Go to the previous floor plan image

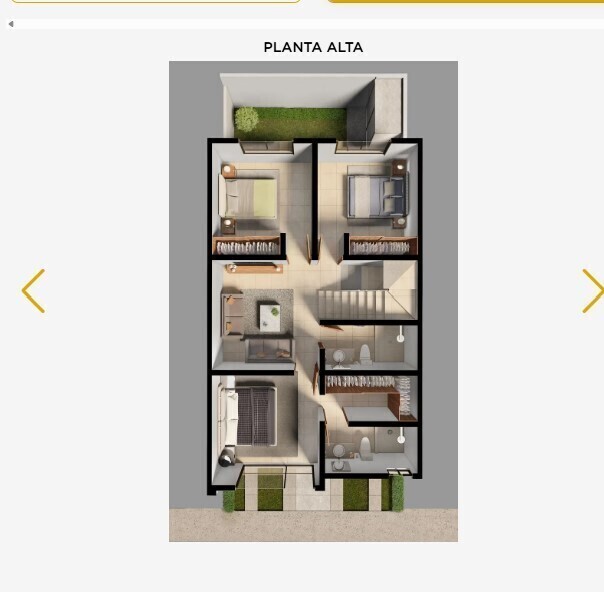point(33,291)
